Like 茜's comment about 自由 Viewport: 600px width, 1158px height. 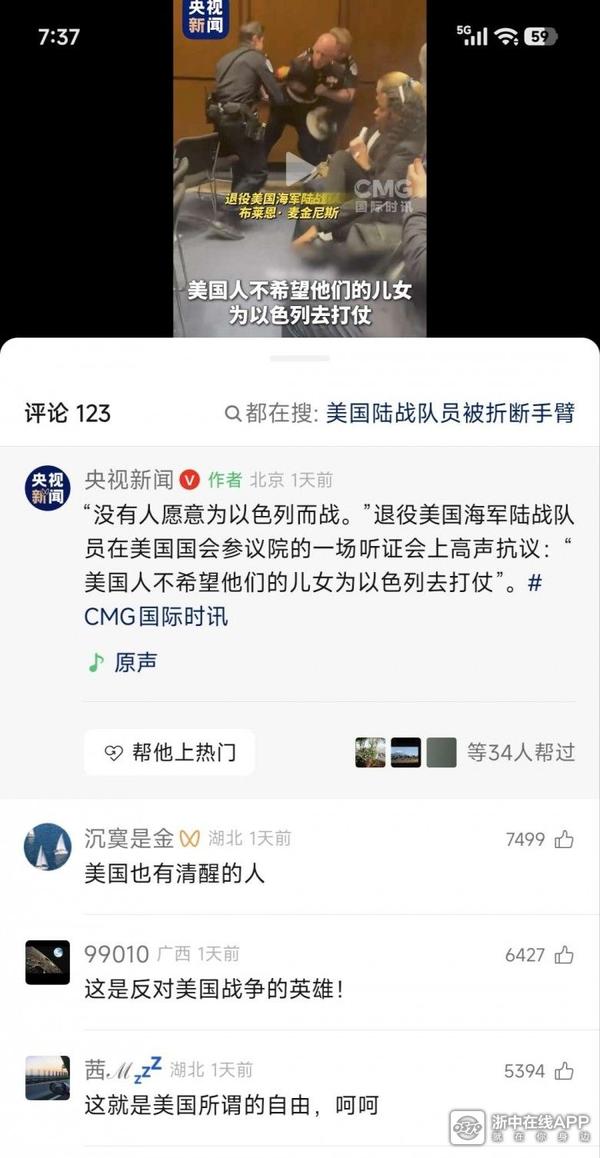[x=564, y=1071]
